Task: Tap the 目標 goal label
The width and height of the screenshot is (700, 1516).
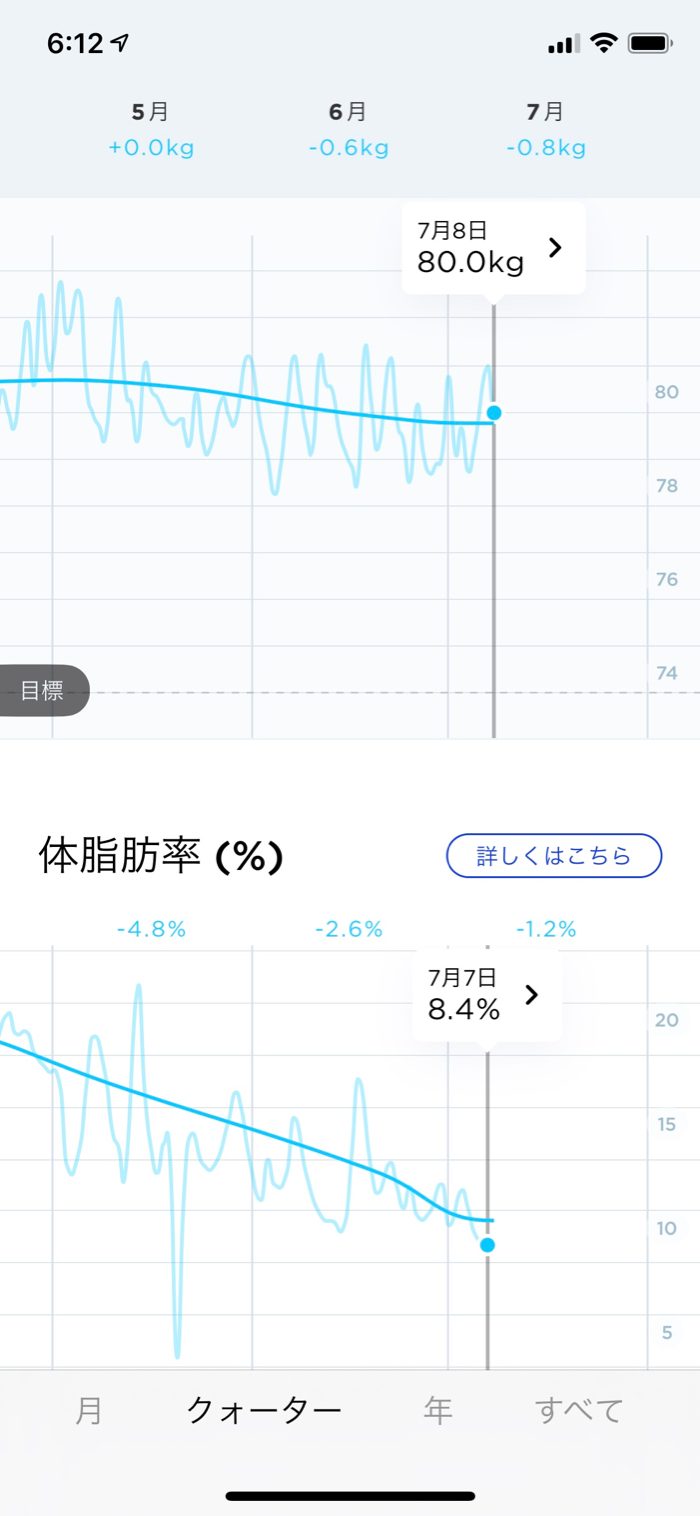Action: (42, 692)
